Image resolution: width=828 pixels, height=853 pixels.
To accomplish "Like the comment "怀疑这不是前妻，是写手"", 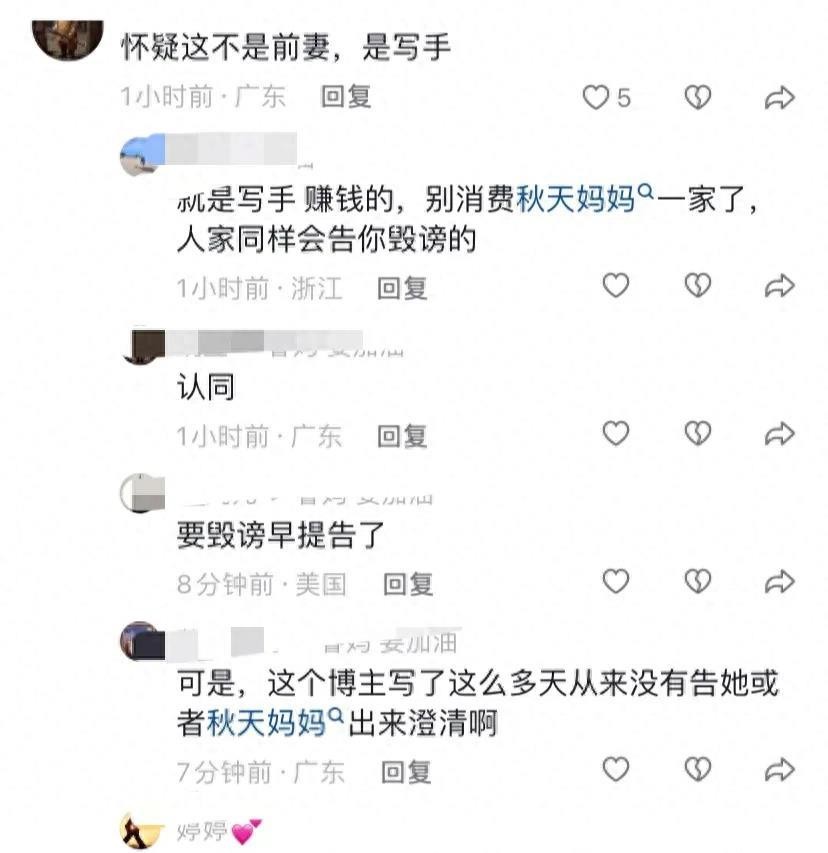I will pyautogui.click(x=597, y=97).
